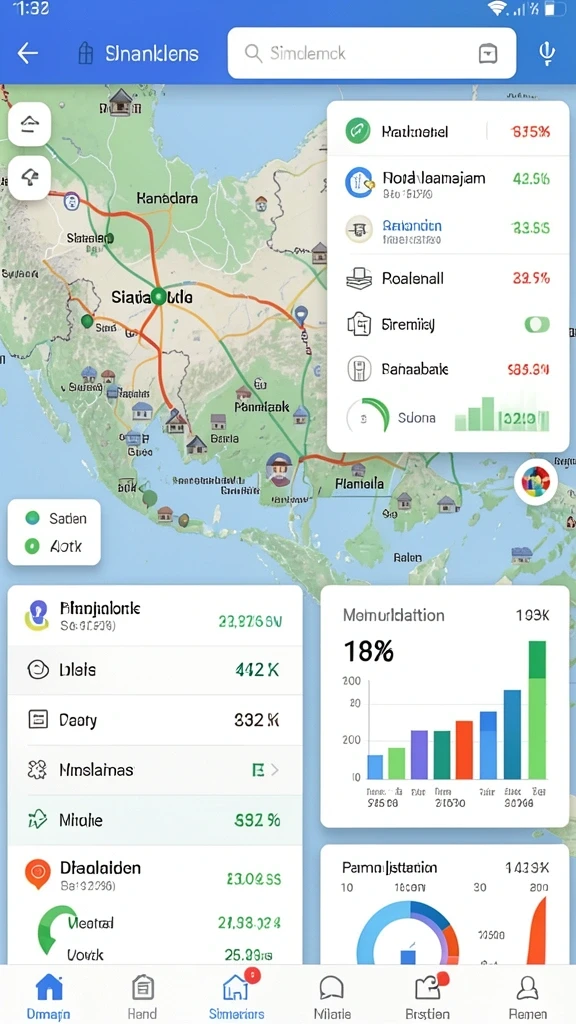Tap the colorful round button on the map
The width and height of the screenshot is (576, 1024).
536,483
